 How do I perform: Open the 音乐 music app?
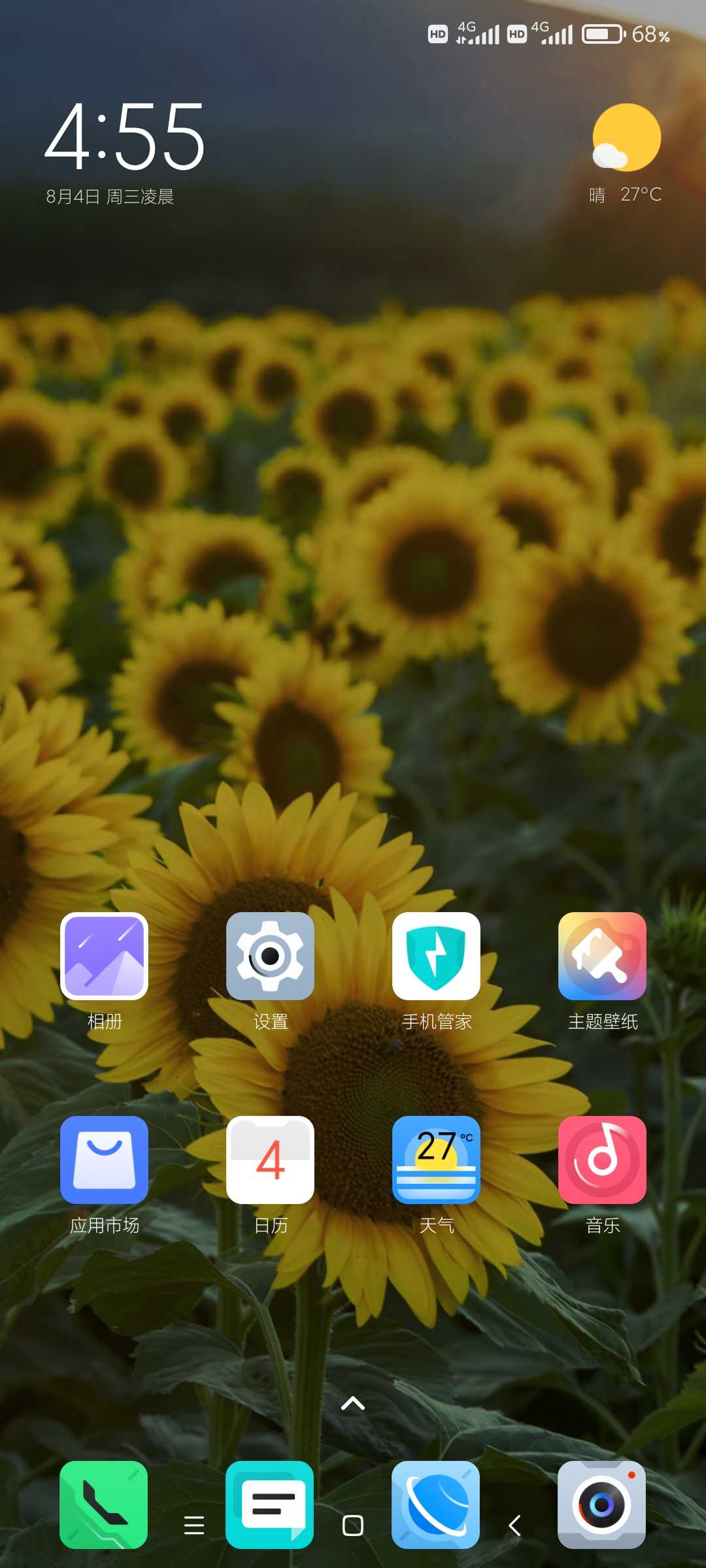pyautogui.click(x=602, y=1160)
